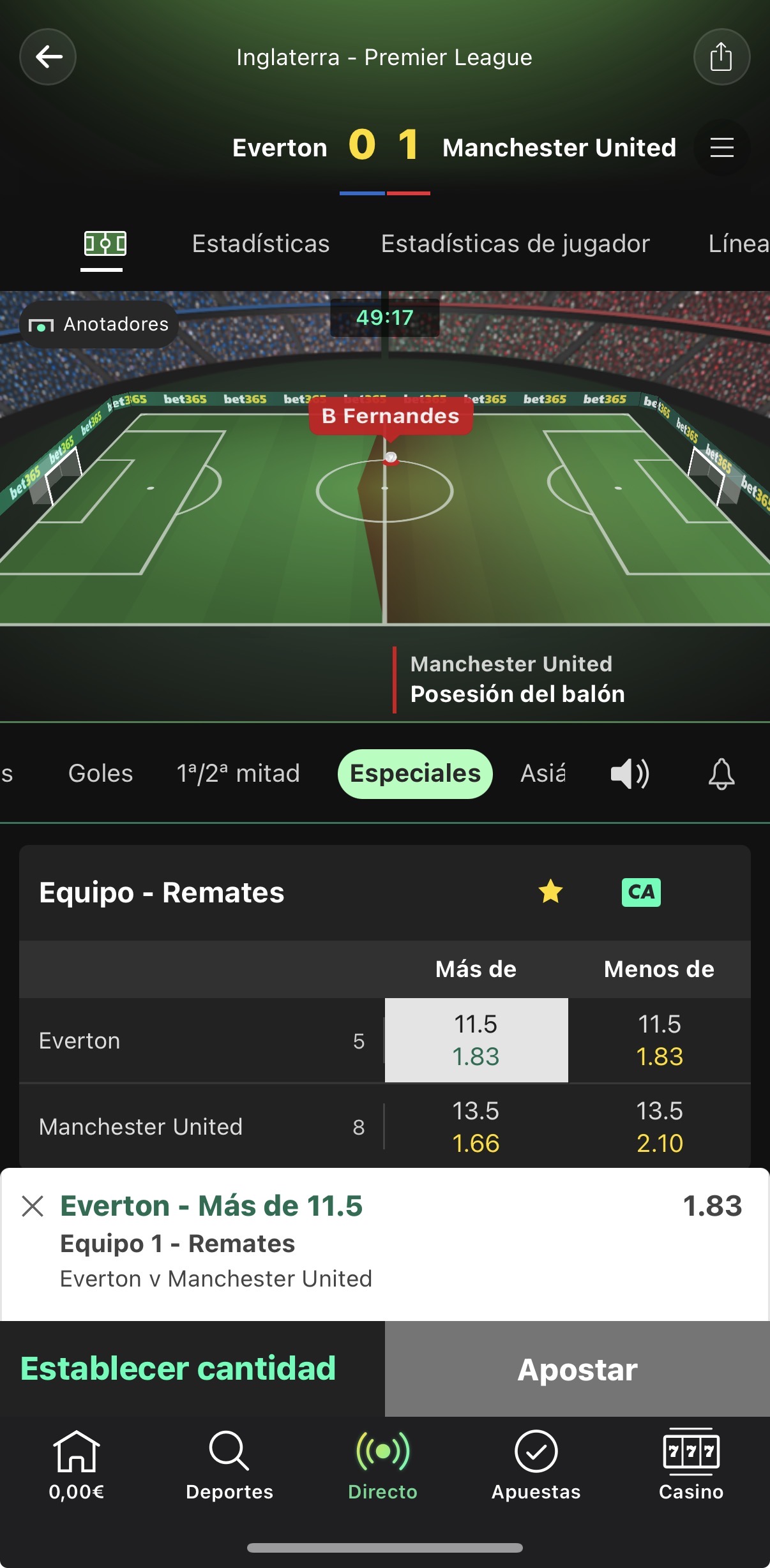Select the Goles market chip

coord(101,773)
